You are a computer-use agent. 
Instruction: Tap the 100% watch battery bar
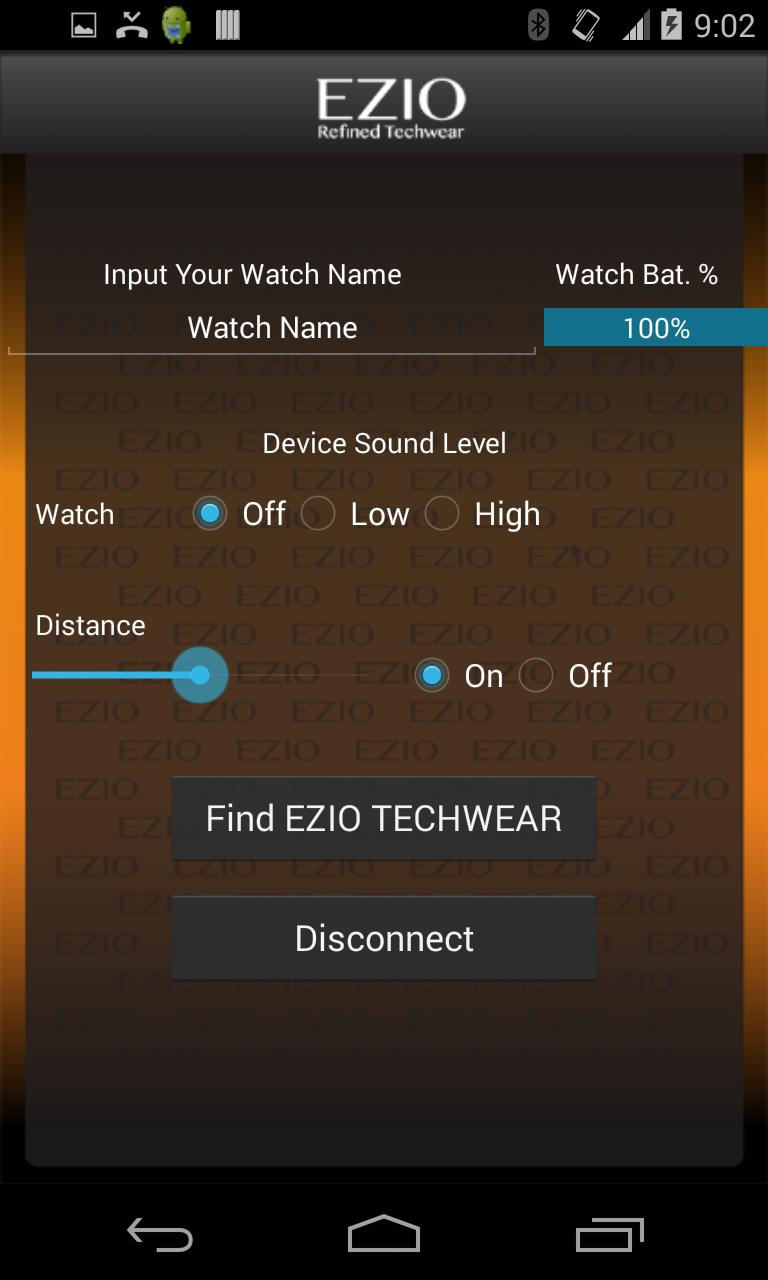pyautogui.click(x=655, y=327)
